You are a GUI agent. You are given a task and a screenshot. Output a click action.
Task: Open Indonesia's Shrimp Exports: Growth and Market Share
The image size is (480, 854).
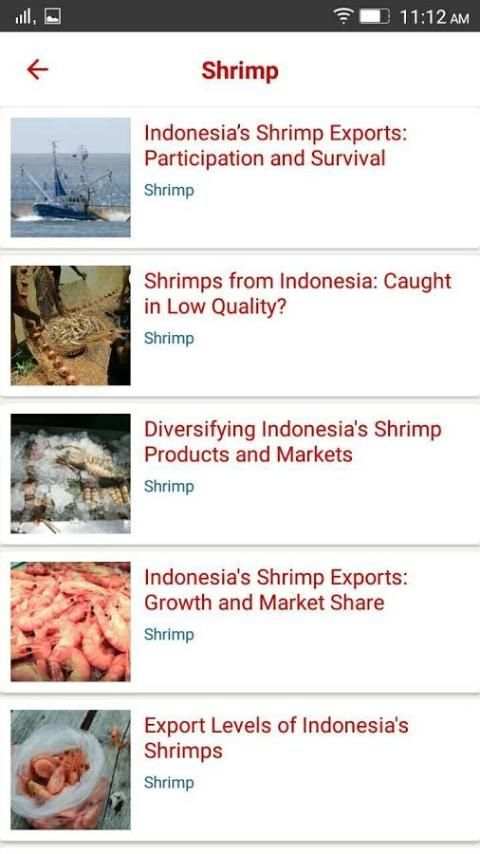coord(240,622)
